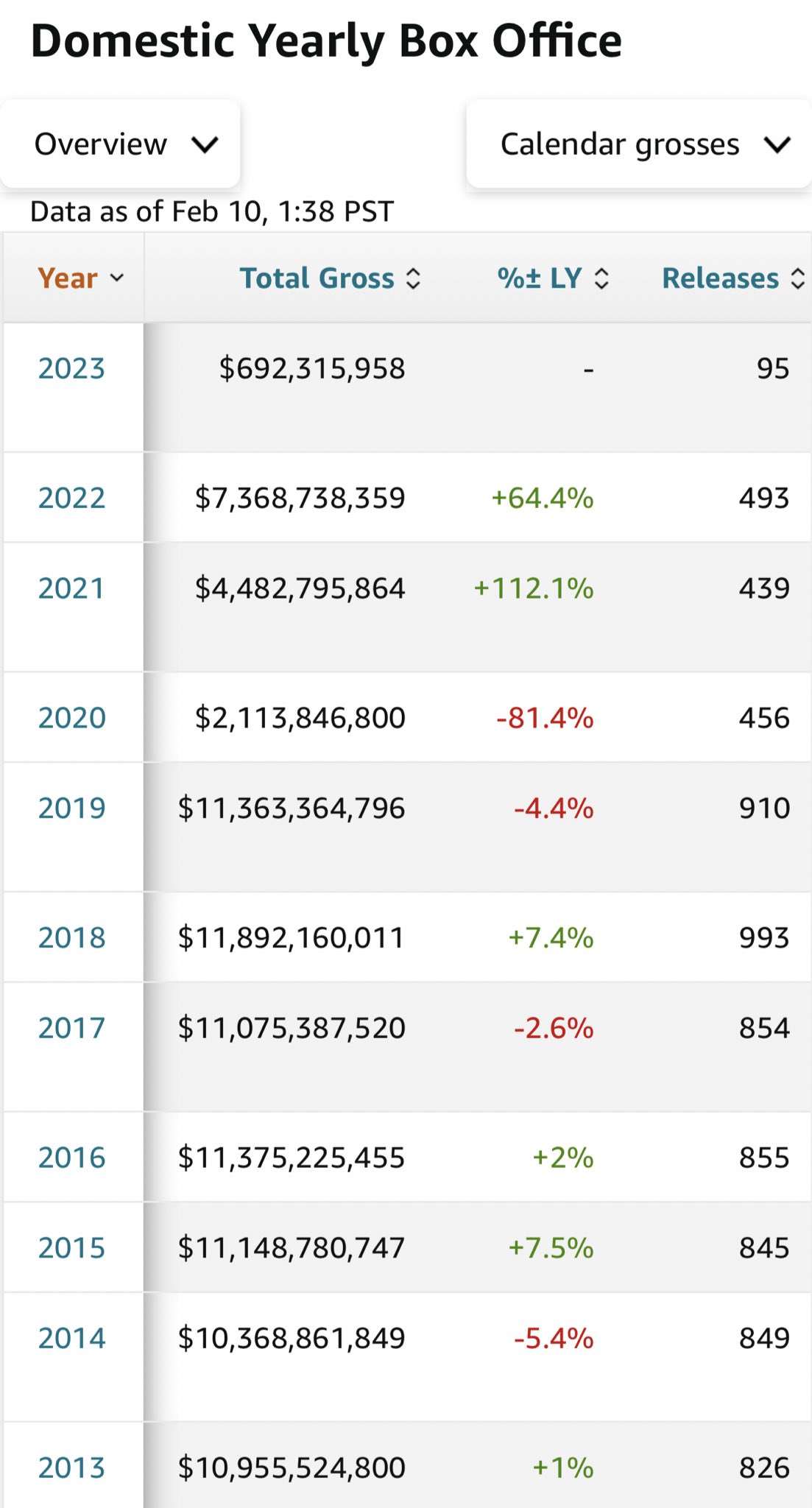Open the 2013 yearly results
This screenshot has height=1508, width=812.
(x=71, y=1468)
